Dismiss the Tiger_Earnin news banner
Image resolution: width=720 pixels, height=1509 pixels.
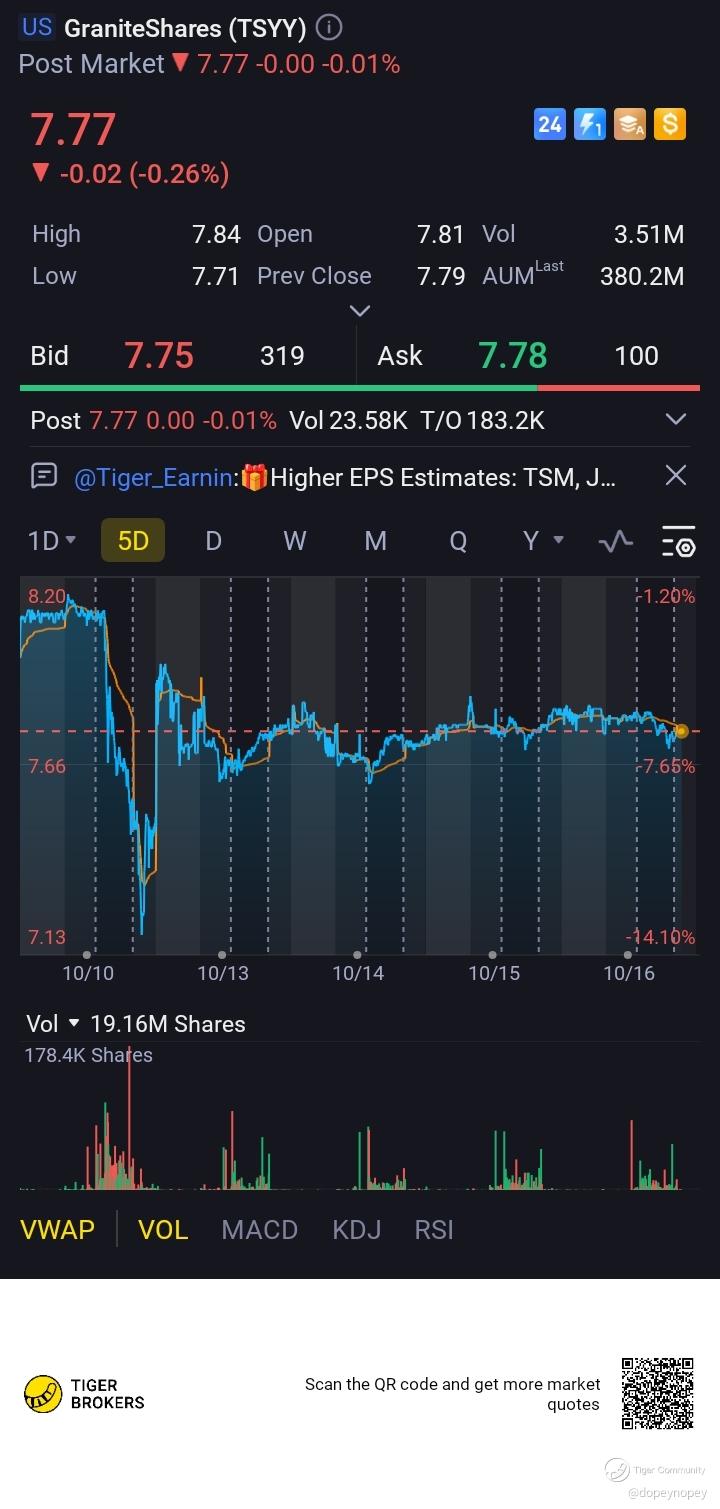click(x=676, y=476)
